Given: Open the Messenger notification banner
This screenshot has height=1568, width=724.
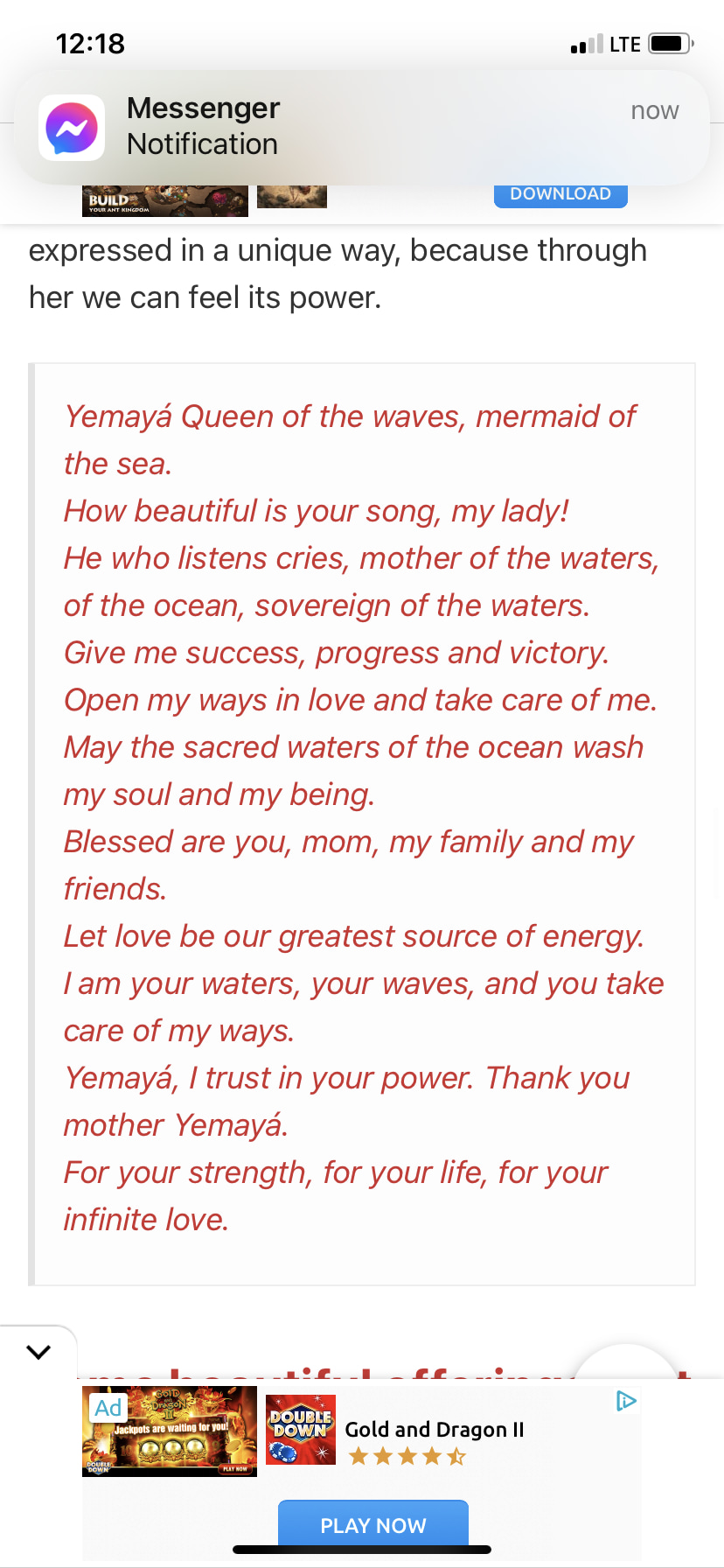Looking at the screenshot, I should point(361,128).
